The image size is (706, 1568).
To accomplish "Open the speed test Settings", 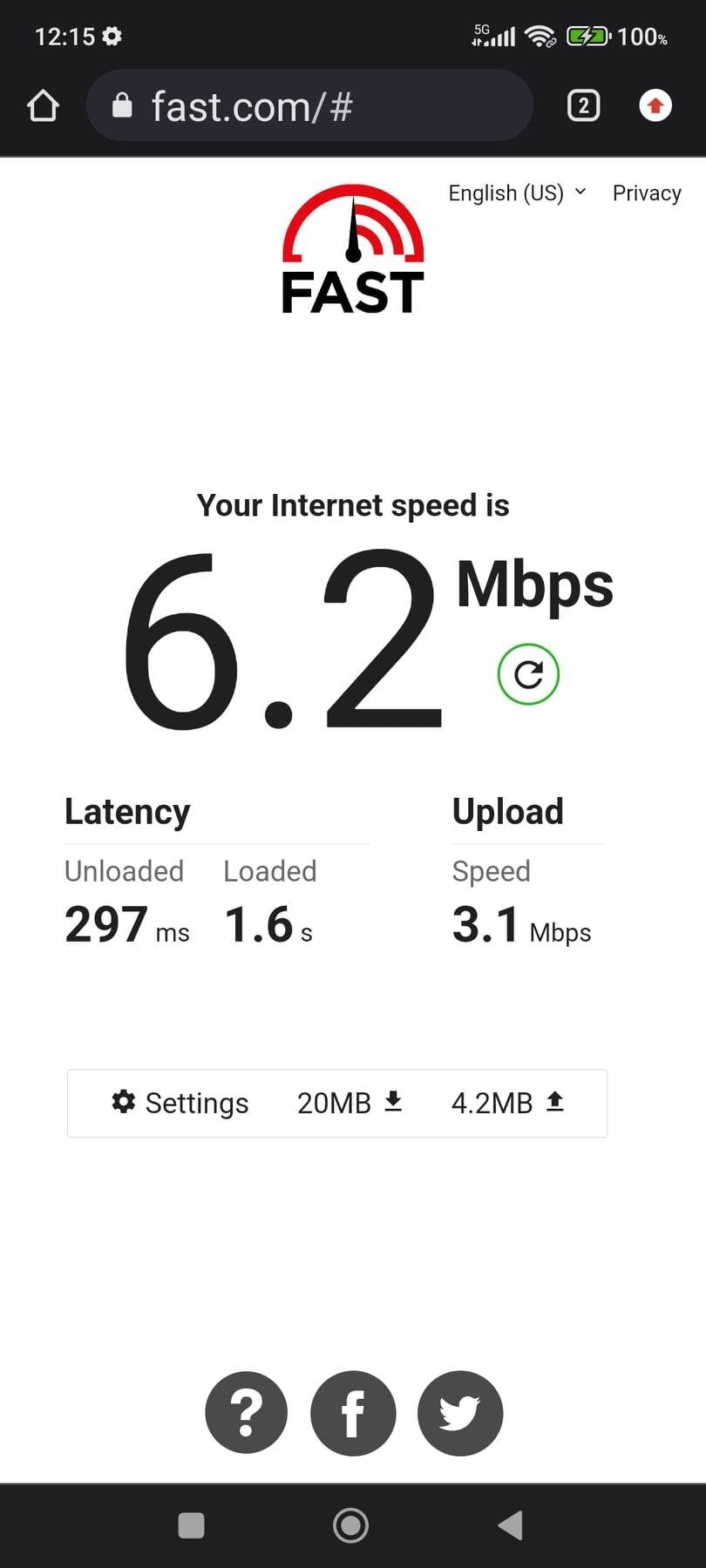I will pos(180,1103).
